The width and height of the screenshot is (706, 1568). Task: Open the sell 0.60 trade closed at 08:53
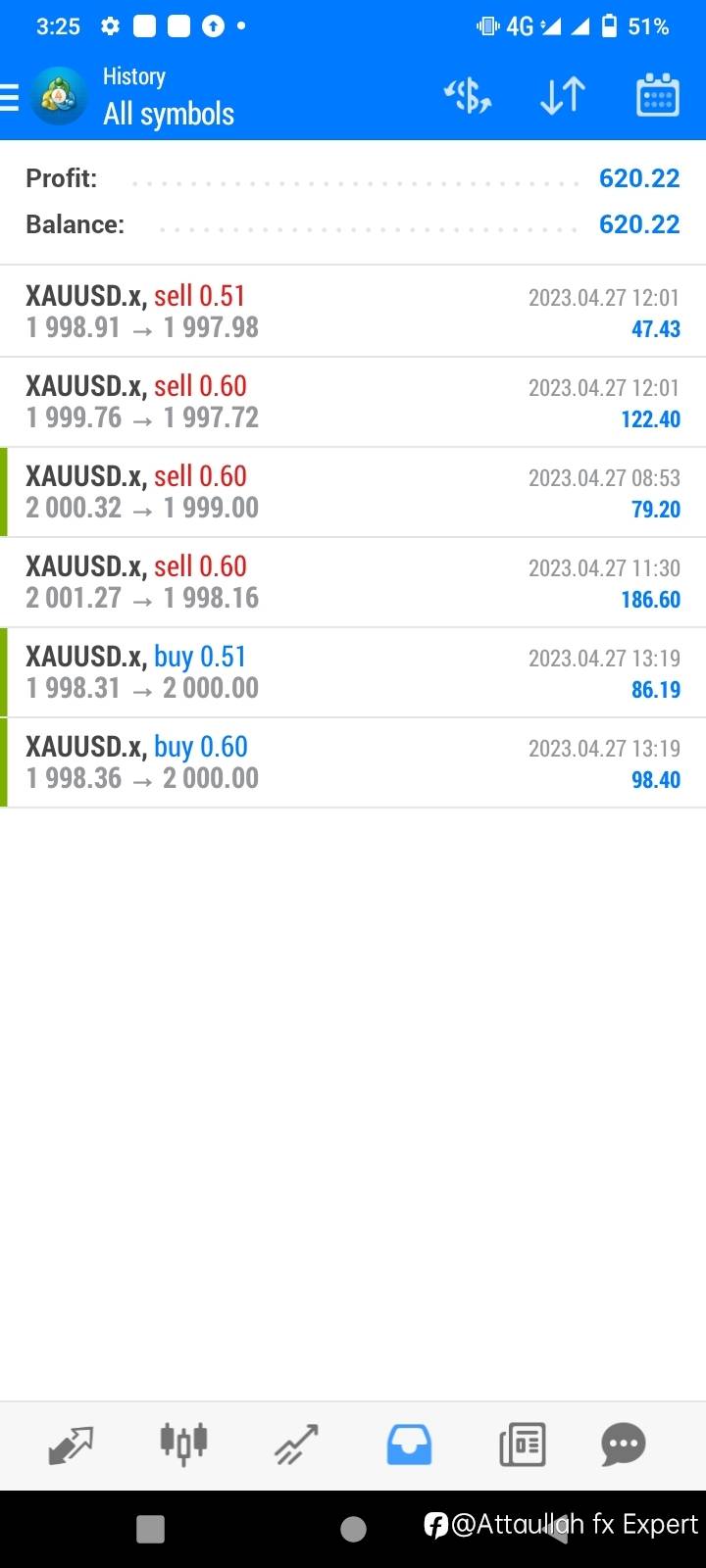[x=353, y=492]
